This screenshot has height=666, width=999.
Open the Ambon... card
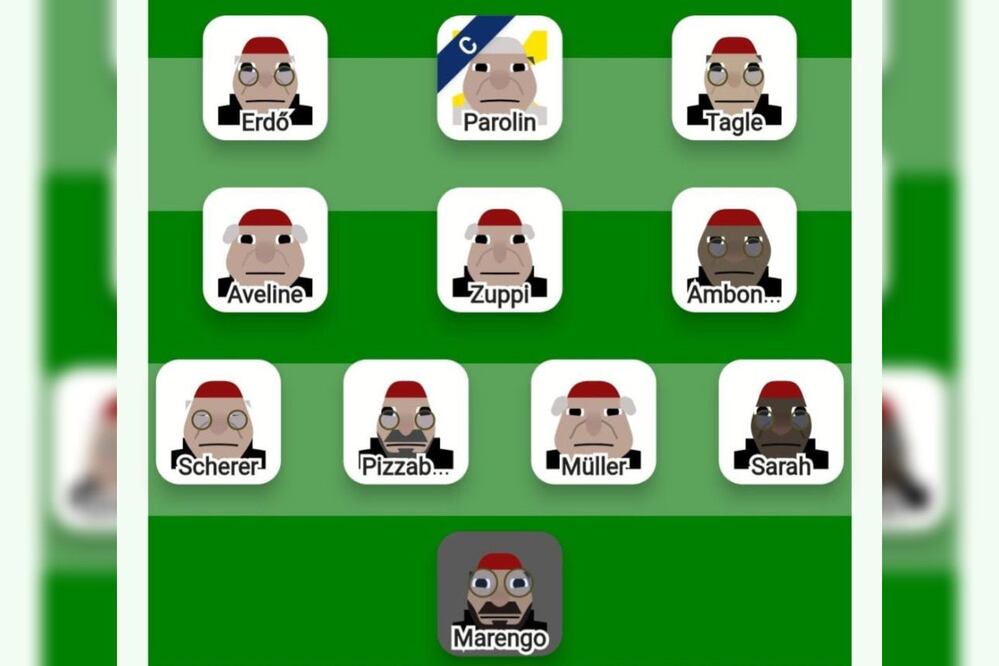point(734,250)
